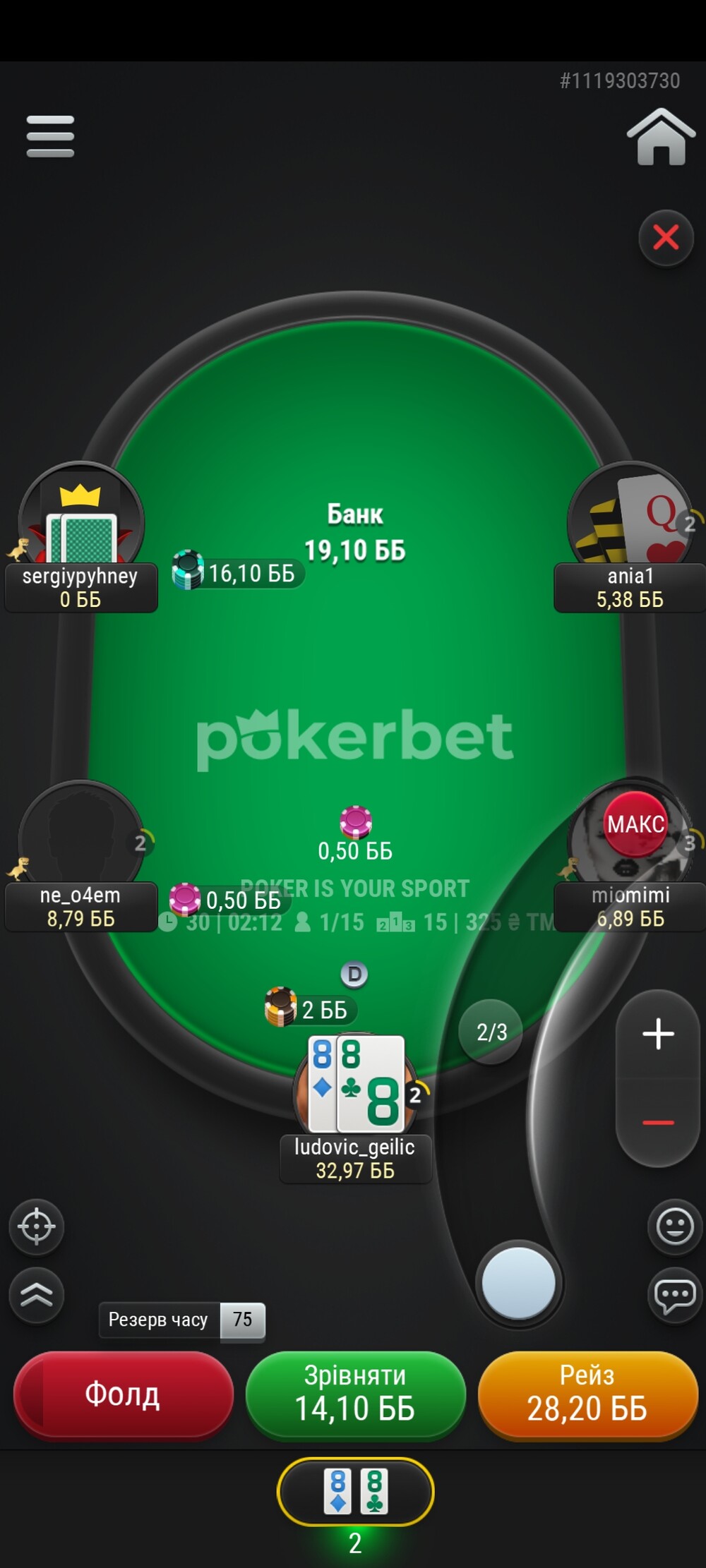Set raise to МАКС
This screenshot has width=706, height=1568.
636,824
